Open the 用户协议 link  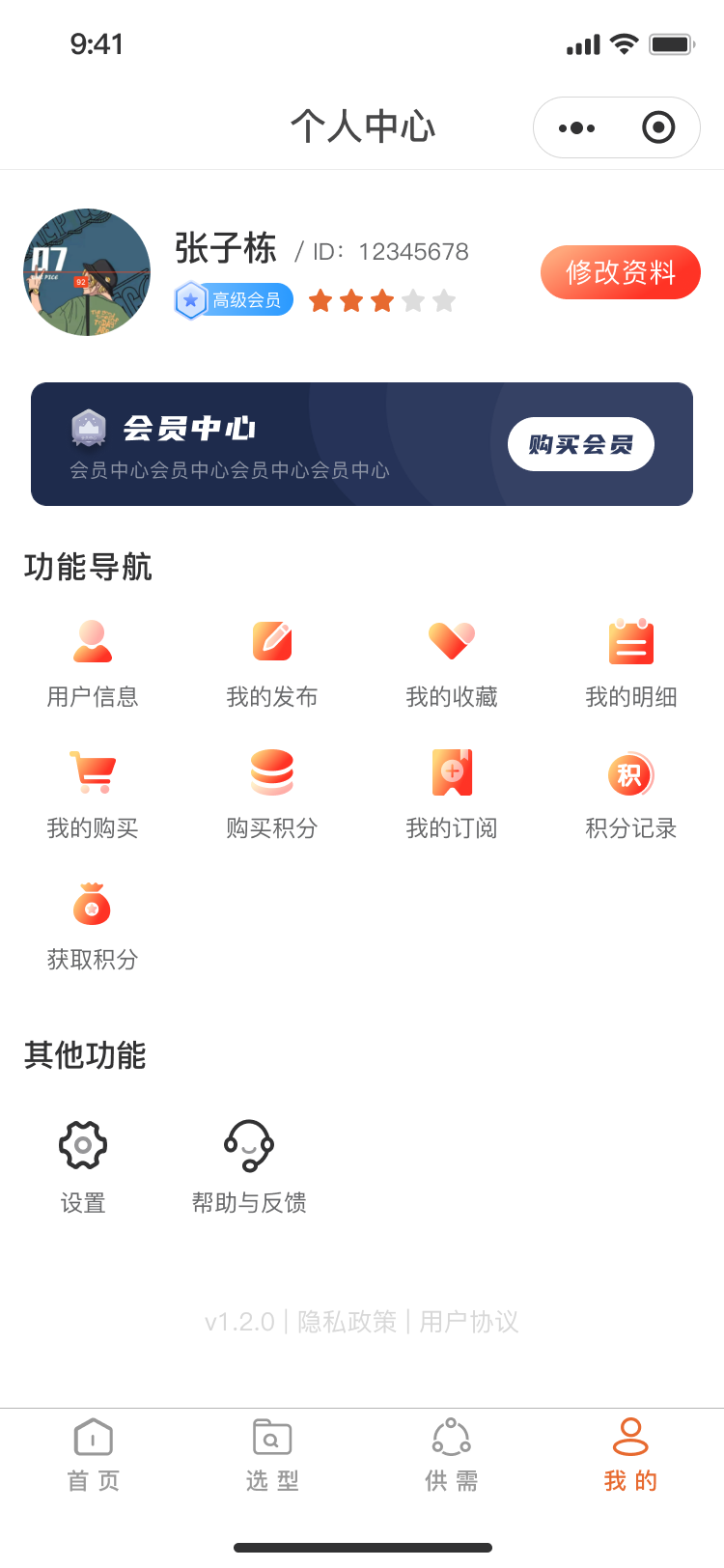point(469,1322)
